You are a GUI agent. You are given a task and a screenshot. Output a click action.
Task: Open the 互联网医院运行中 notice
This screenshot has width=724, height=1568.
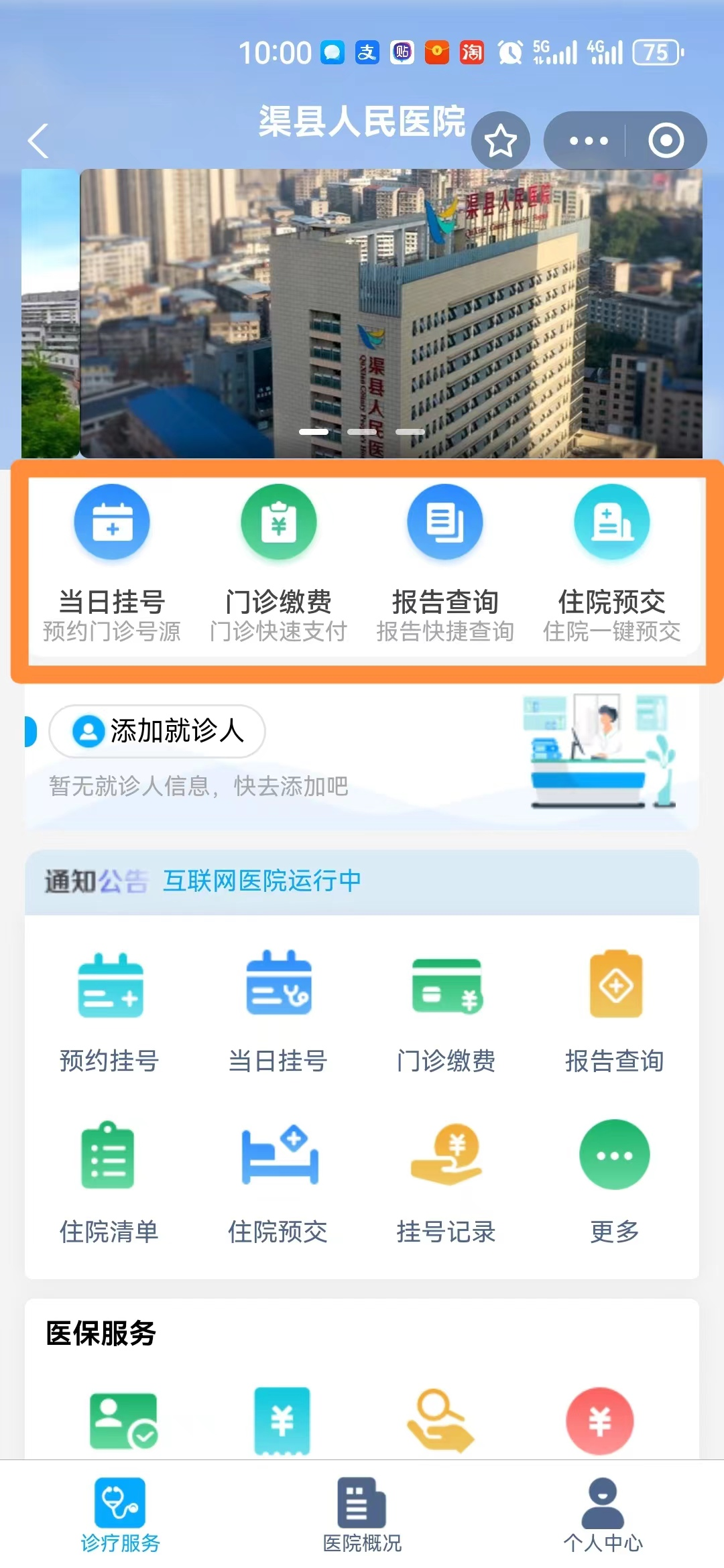(x=262, y=881)
